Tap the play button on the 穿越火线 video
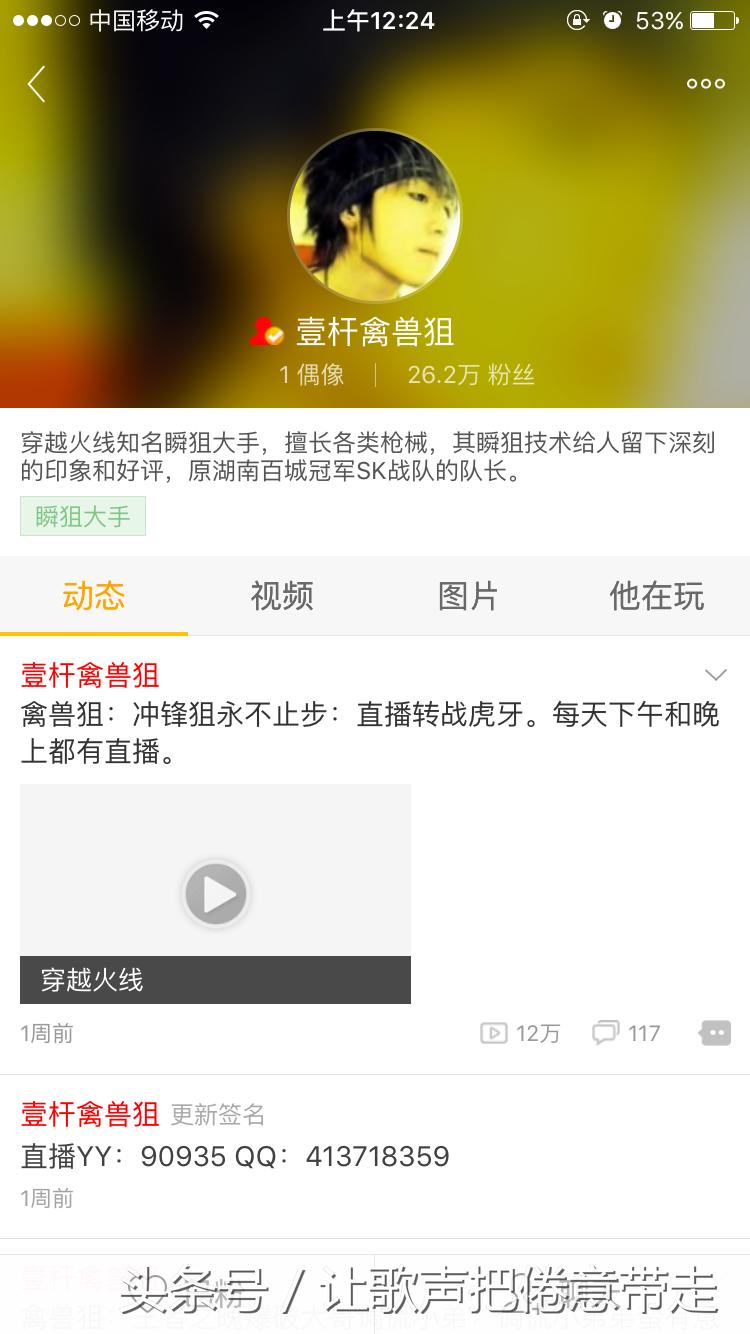This screenshot has width=750, height=1334. pos(215,893)
